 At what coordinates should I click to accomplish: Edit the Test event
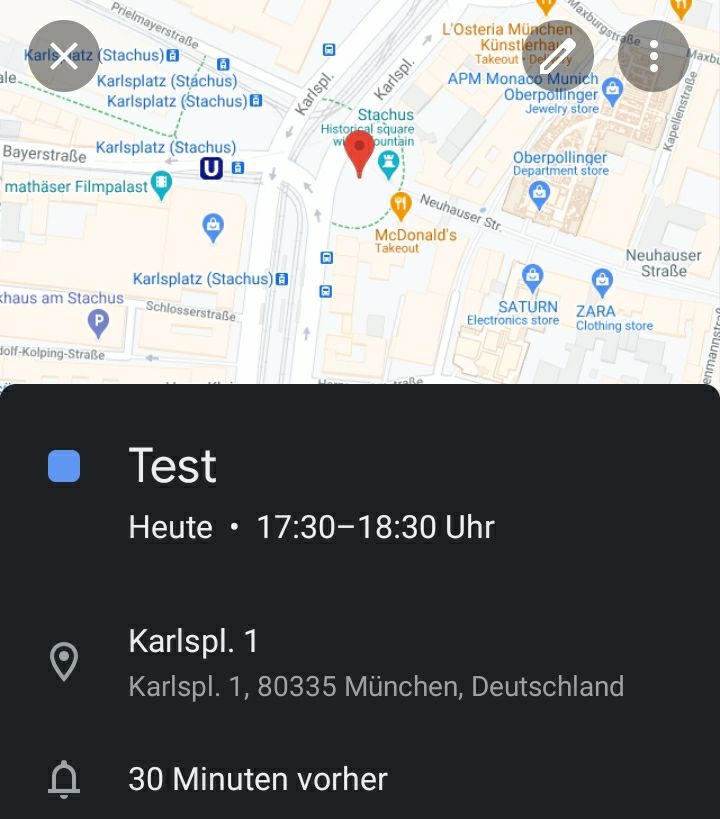point(558,56)
